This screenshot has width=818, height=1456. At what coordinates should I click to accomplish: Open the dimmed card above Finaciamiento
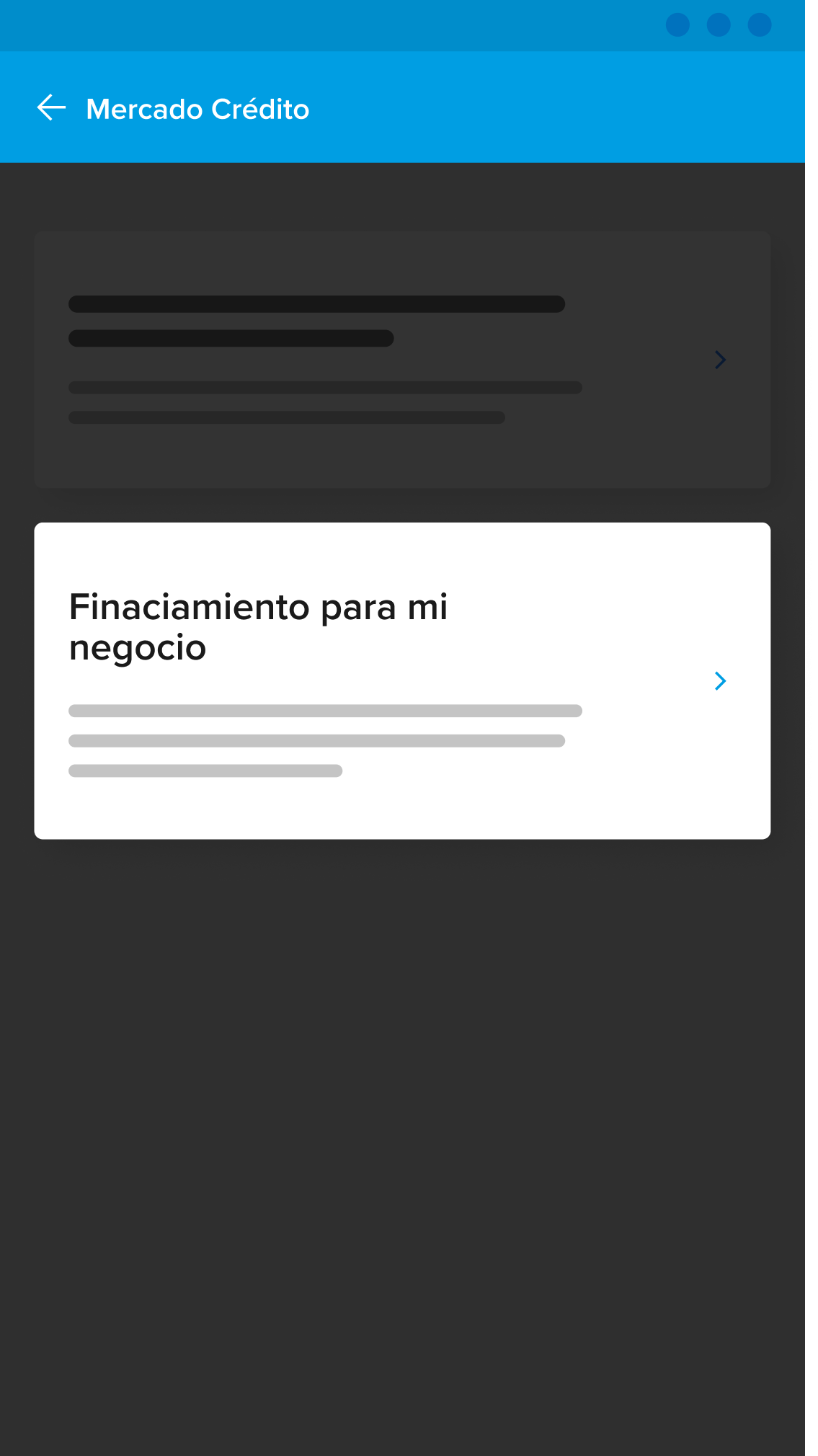coord(402,360)
